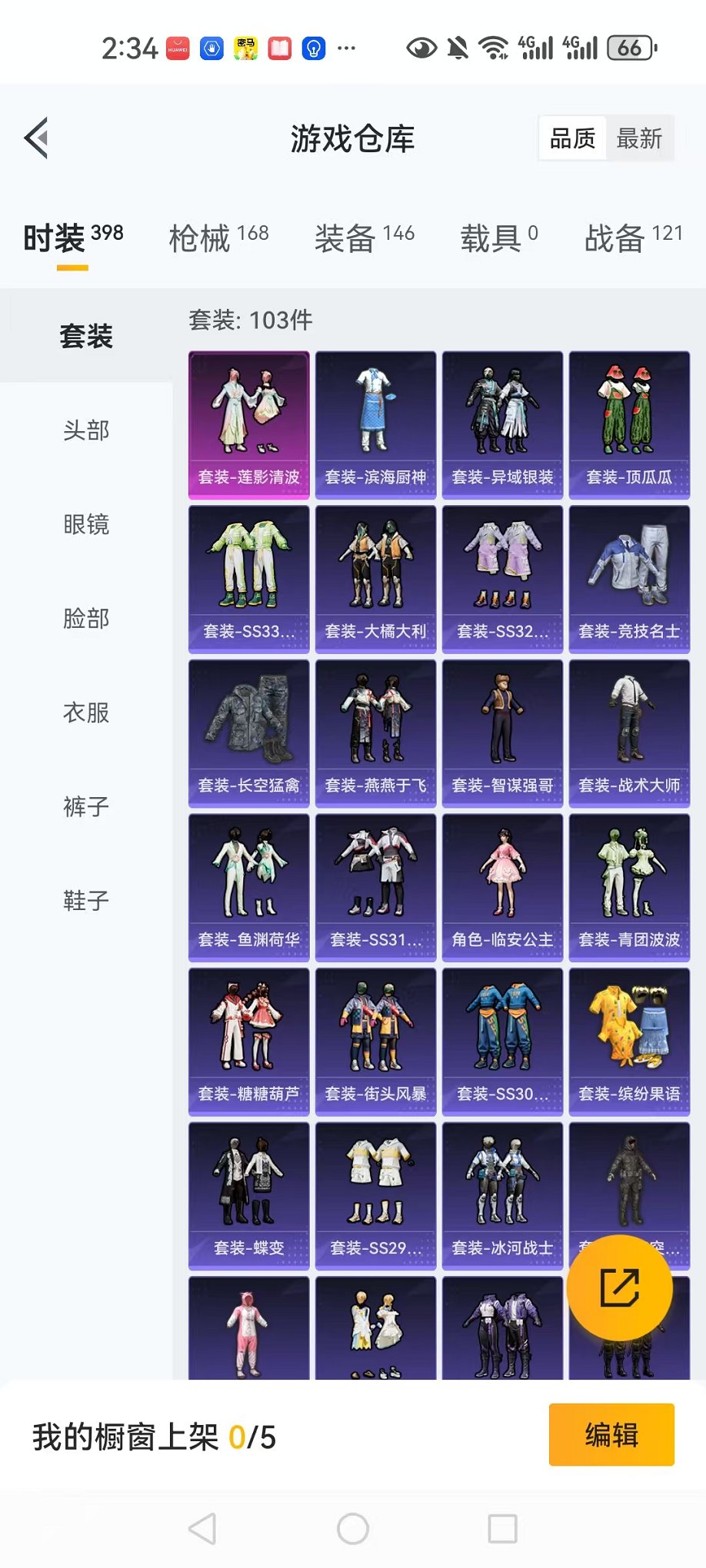This screenshot has width=706, height=1568.
Task: Tap the system home button
Action: pyautogui.click(x=353, y=1529)
